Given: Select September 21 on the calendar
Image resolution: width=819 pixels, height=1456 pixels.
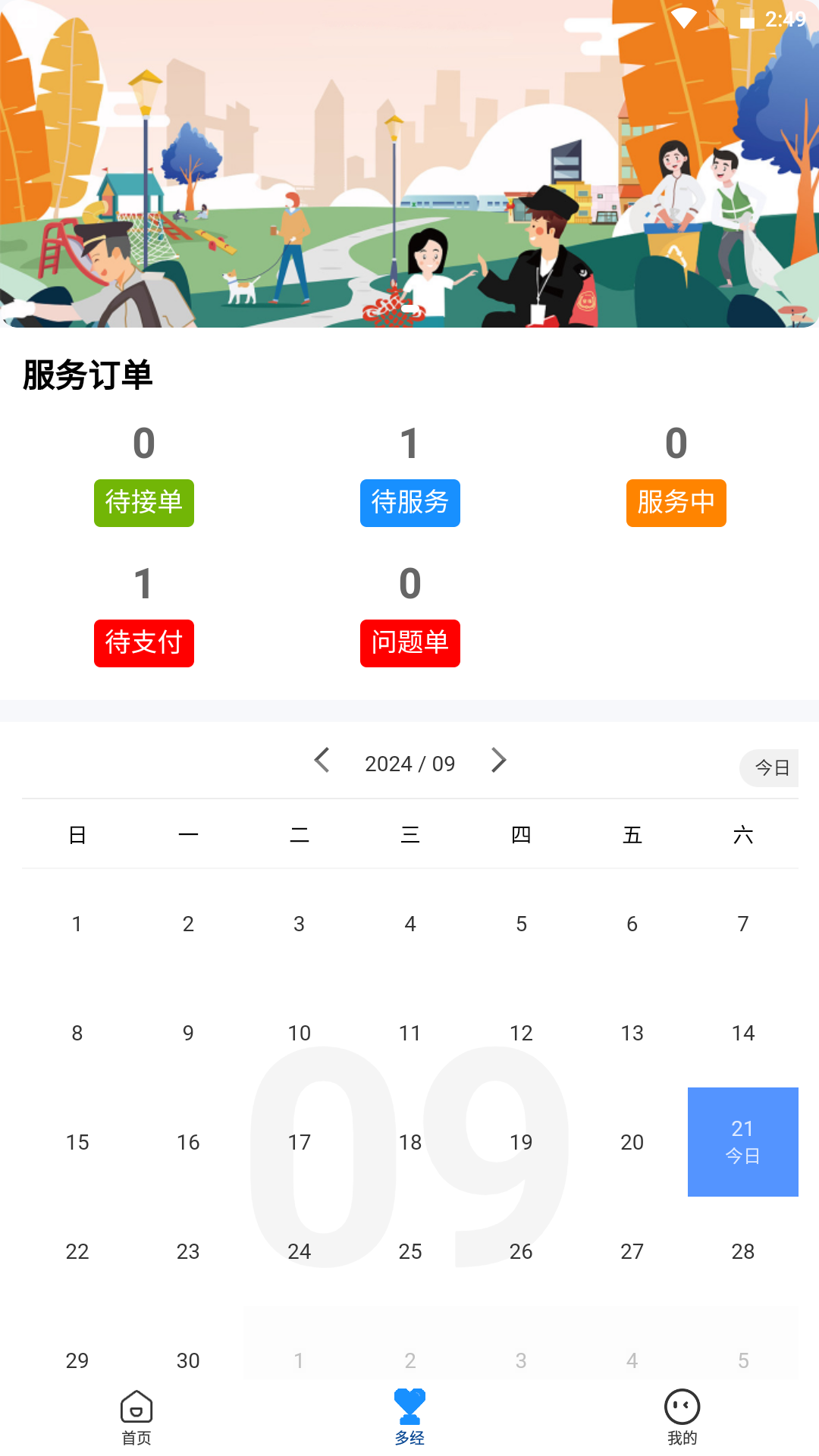Looking at the screenshot, I should coord(742,1141).
